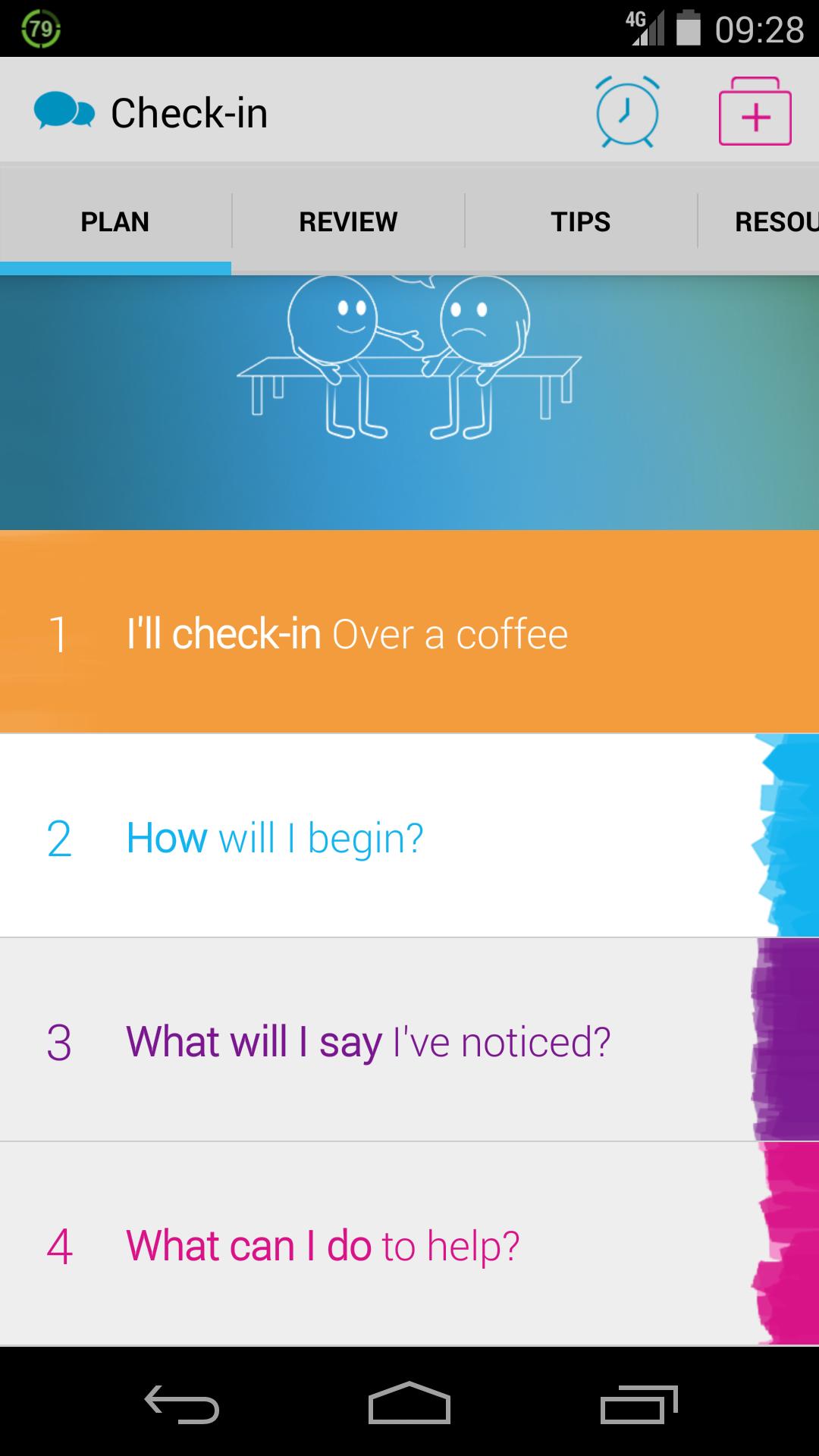Stay on the PLAN tab
This screenshot has height=1456, width=819.
115,221
